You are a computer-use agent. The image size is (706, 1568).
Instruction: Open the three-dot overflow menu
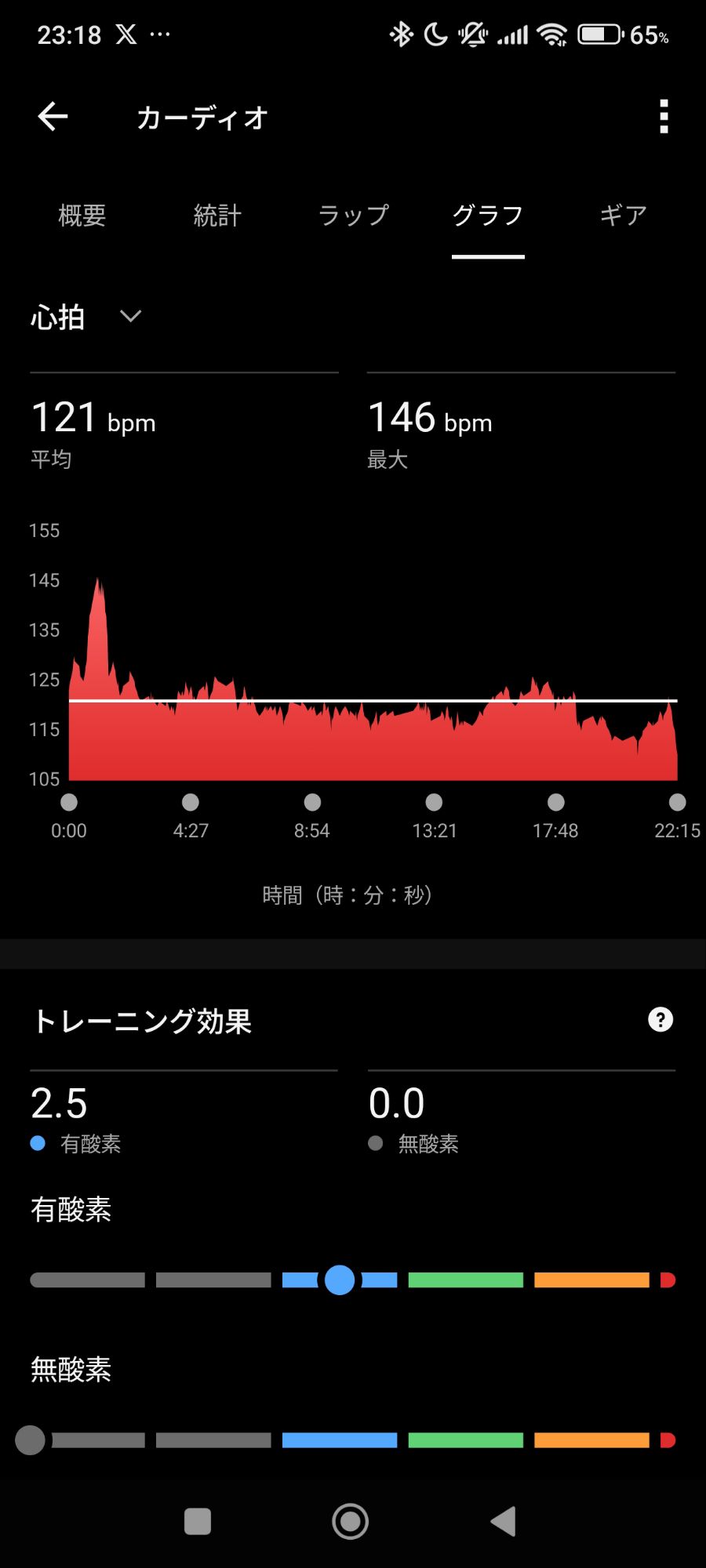pyautogui.click(x=664, y=117)
